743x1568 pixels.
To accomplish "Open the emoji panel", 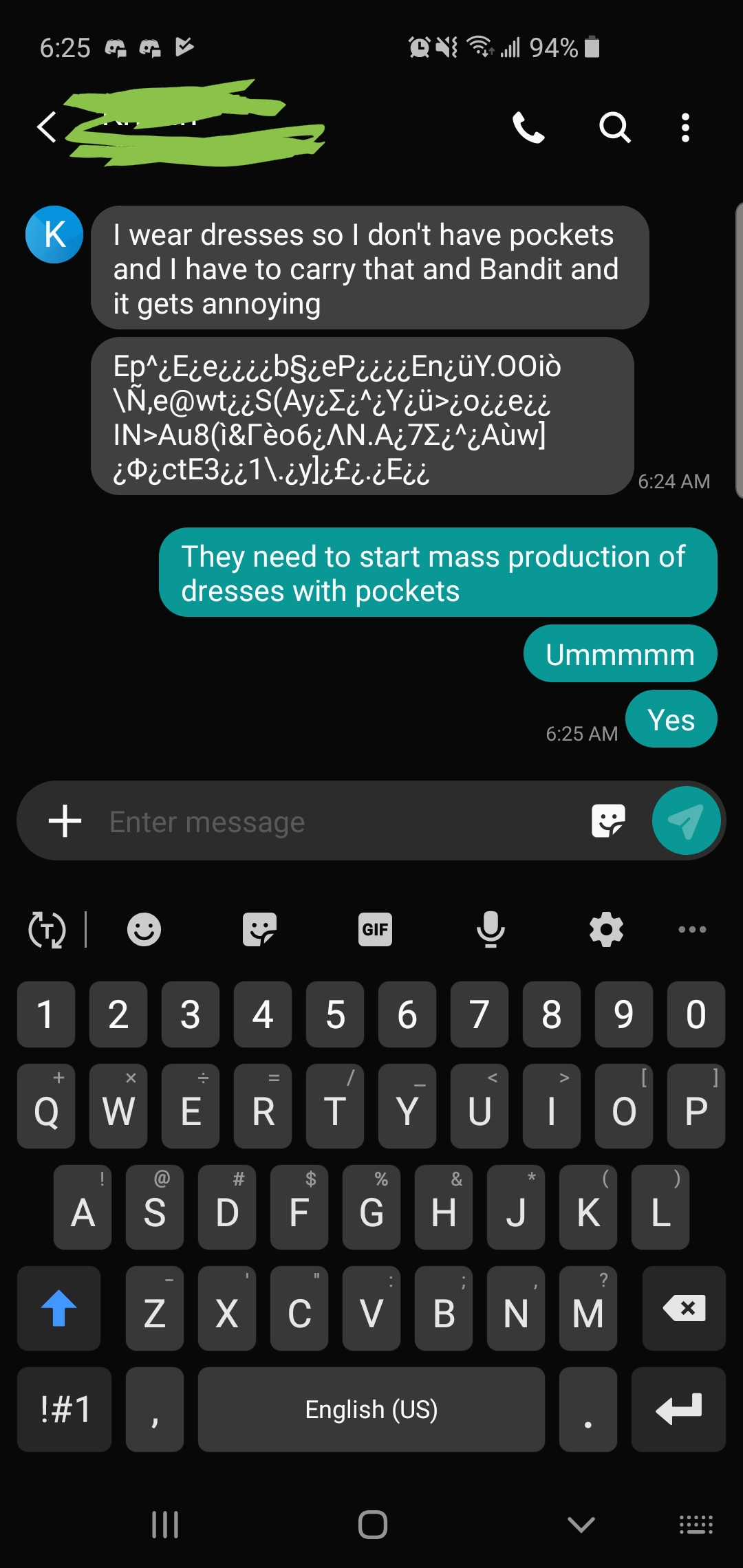I will (144, 929).
